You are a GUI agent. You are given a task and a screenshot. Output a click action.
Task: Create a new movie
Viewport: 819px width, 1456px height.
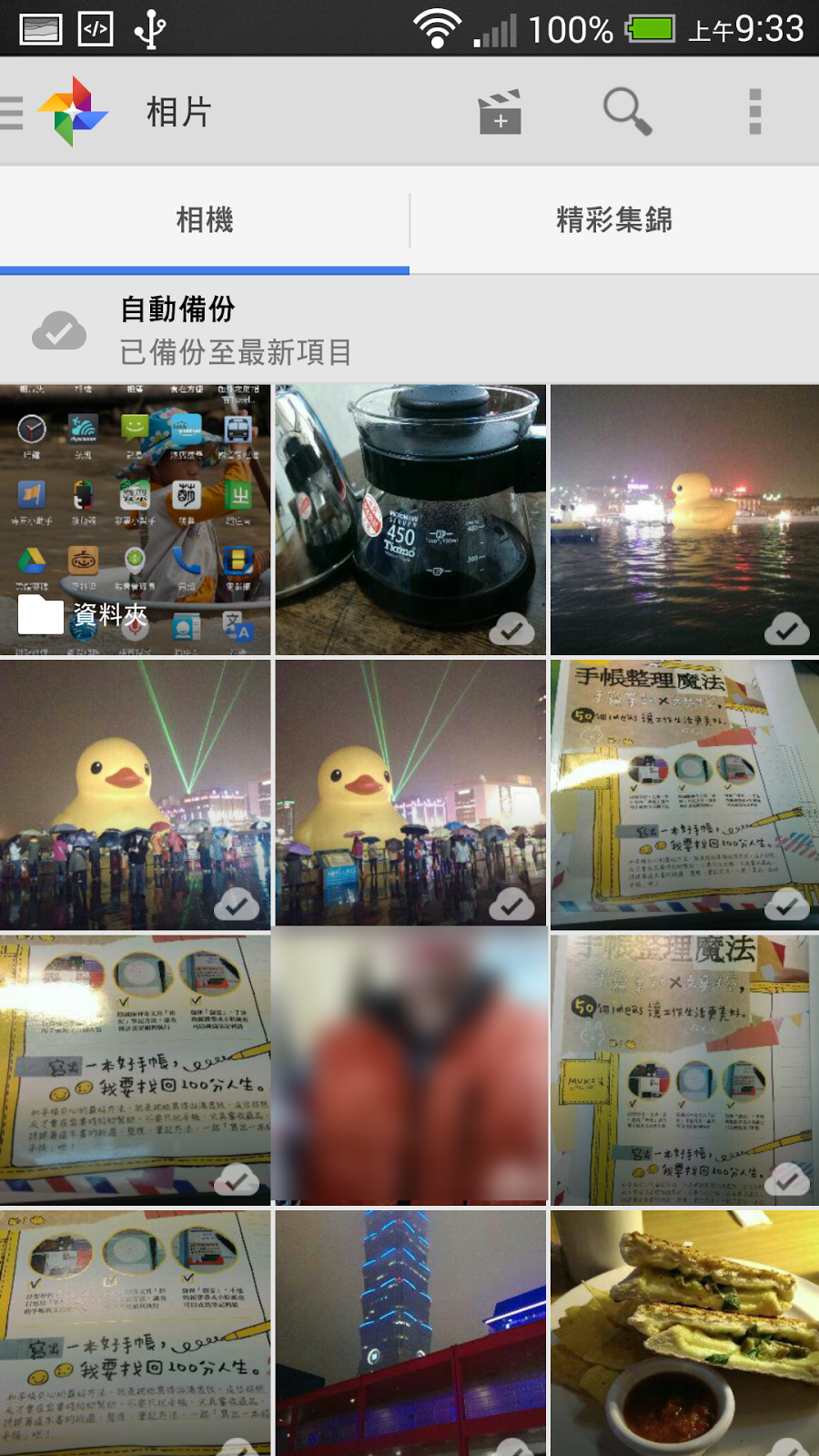coord(500,113)
